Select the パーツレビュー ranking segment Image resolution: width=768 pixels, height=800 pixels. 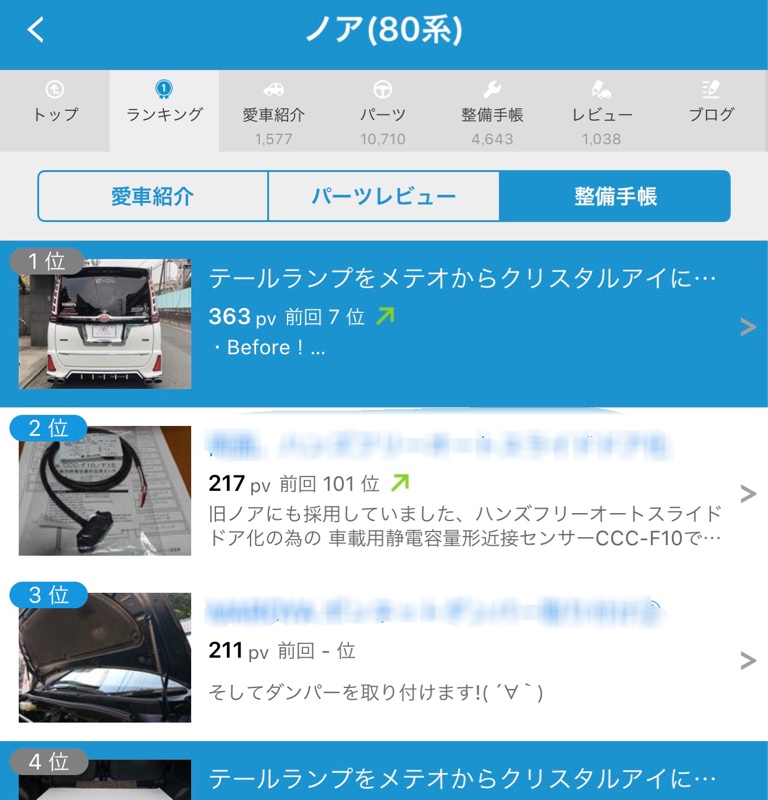[x=383, y=196]
